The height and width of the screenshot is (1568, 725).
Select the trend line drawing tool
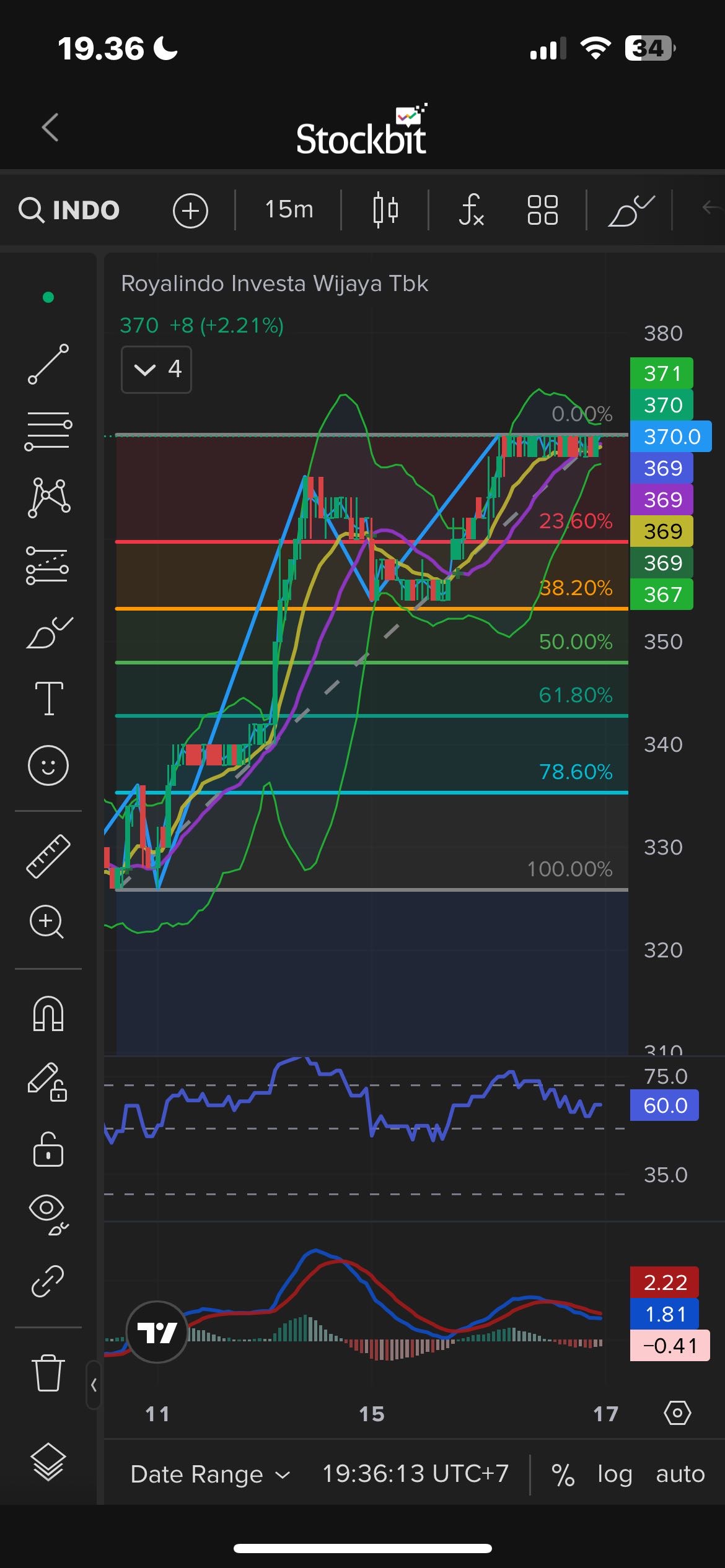pyautogui.click(x=48, y=364)
